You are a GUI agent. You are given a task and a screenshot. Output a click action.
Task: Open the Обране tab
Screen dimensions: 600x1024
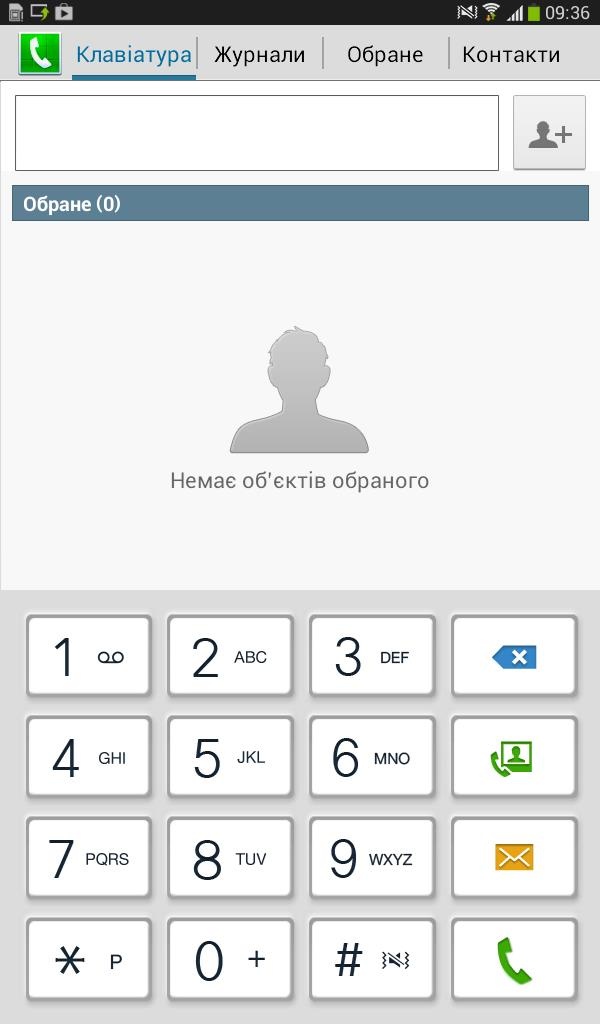coord(385,54)
